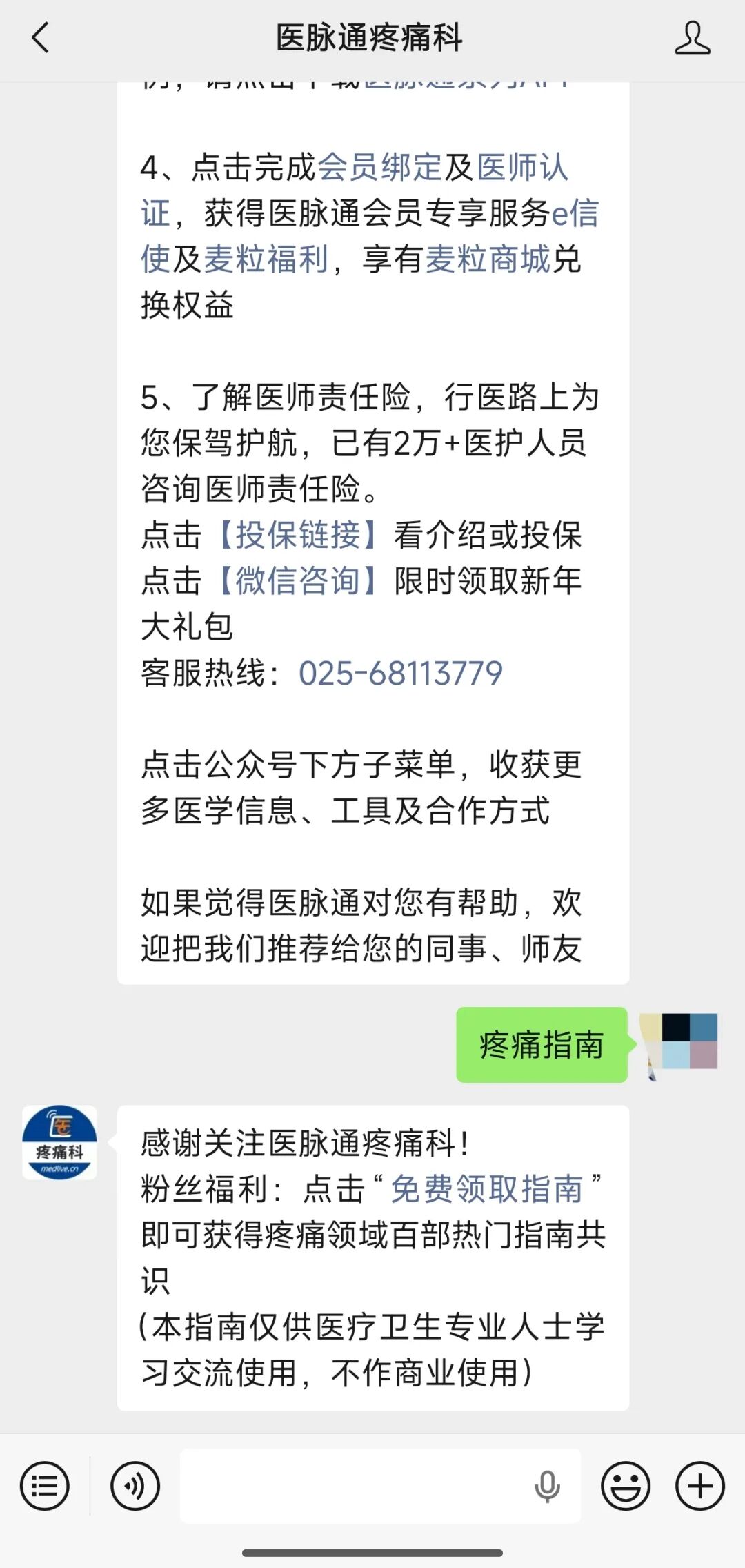
Task: Tap the microphone icon for dictation
Action: coord(547,1486)
